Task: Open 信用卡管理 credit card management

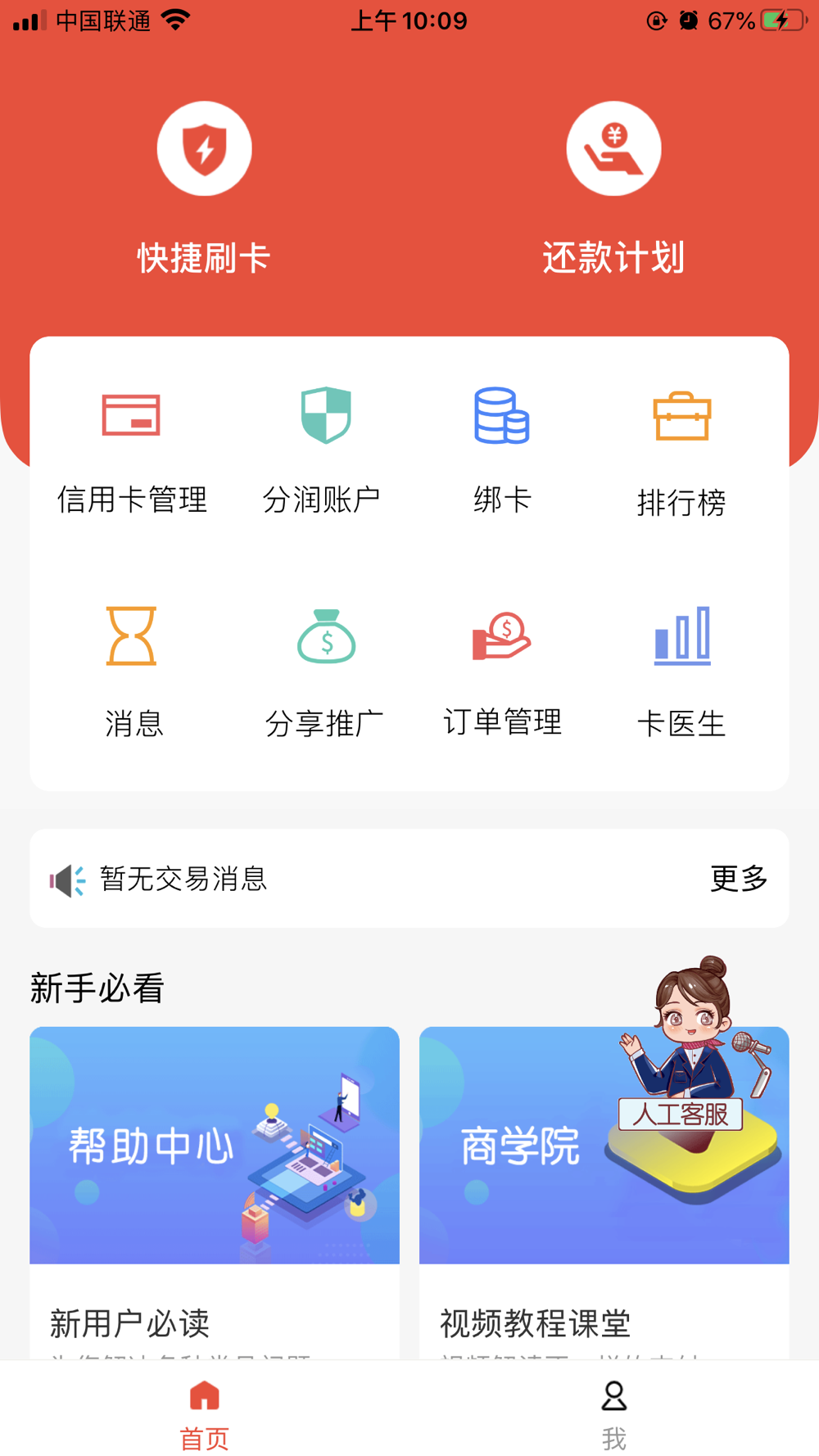Action: [x=132, y=452]
